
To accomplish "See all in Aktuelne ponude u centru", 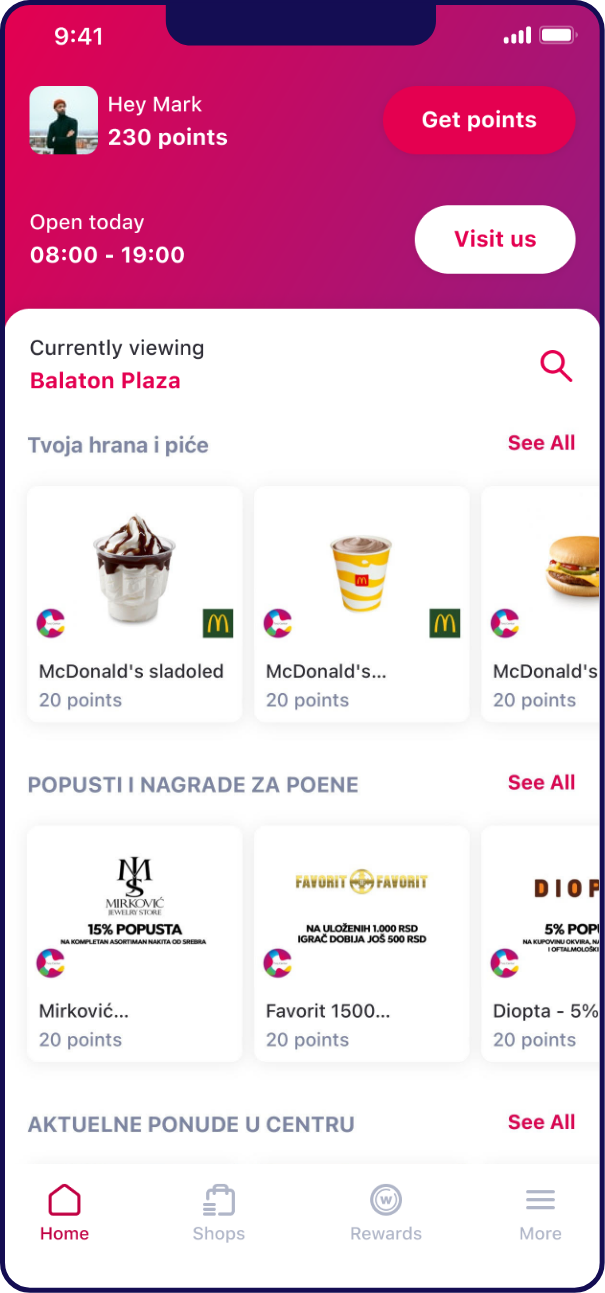I will coord(541,1123).
